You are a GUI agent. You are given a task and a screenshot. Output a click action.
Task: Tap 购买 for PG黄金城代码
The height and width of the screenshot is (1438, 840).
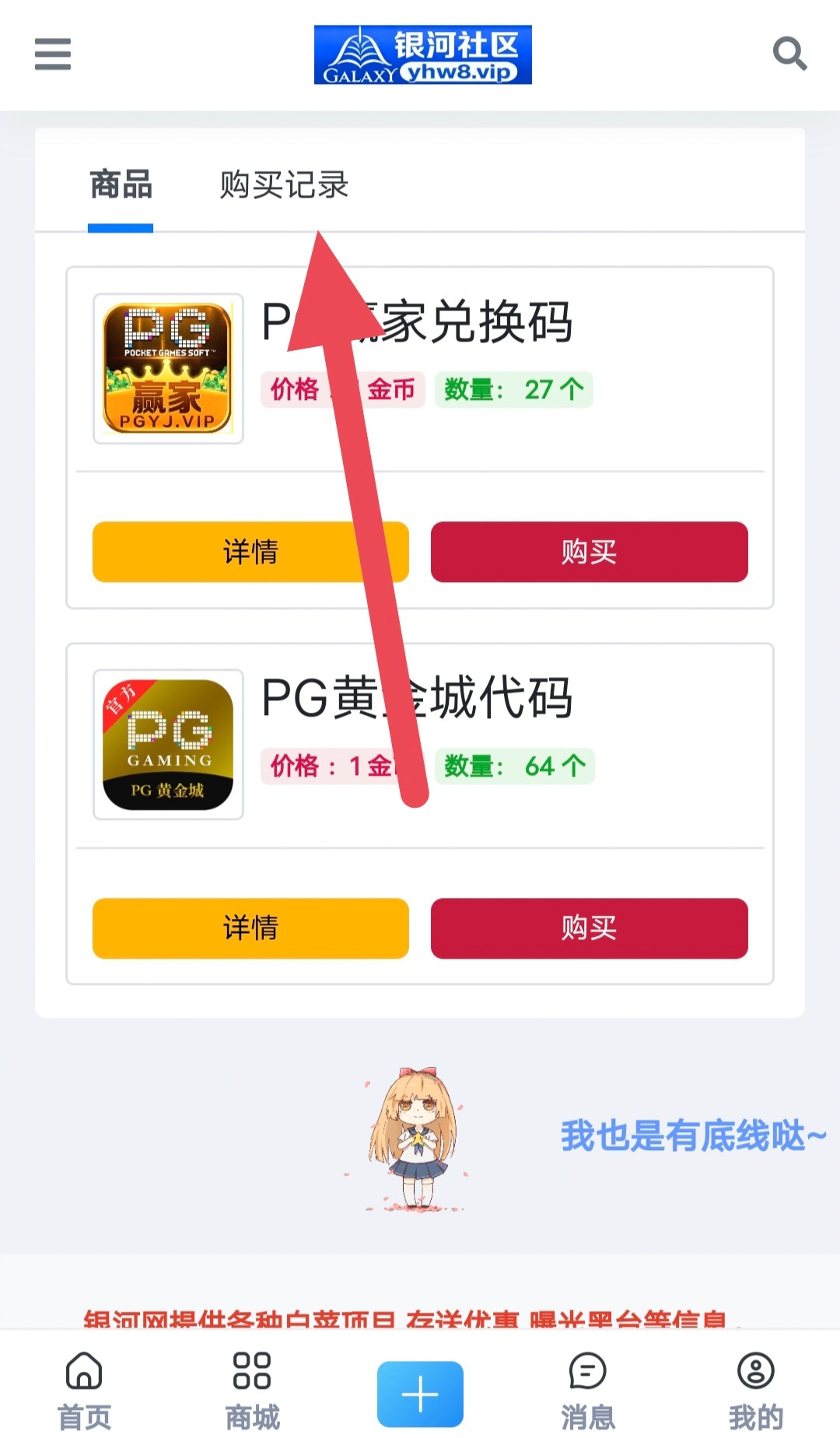tap(589, 928)
